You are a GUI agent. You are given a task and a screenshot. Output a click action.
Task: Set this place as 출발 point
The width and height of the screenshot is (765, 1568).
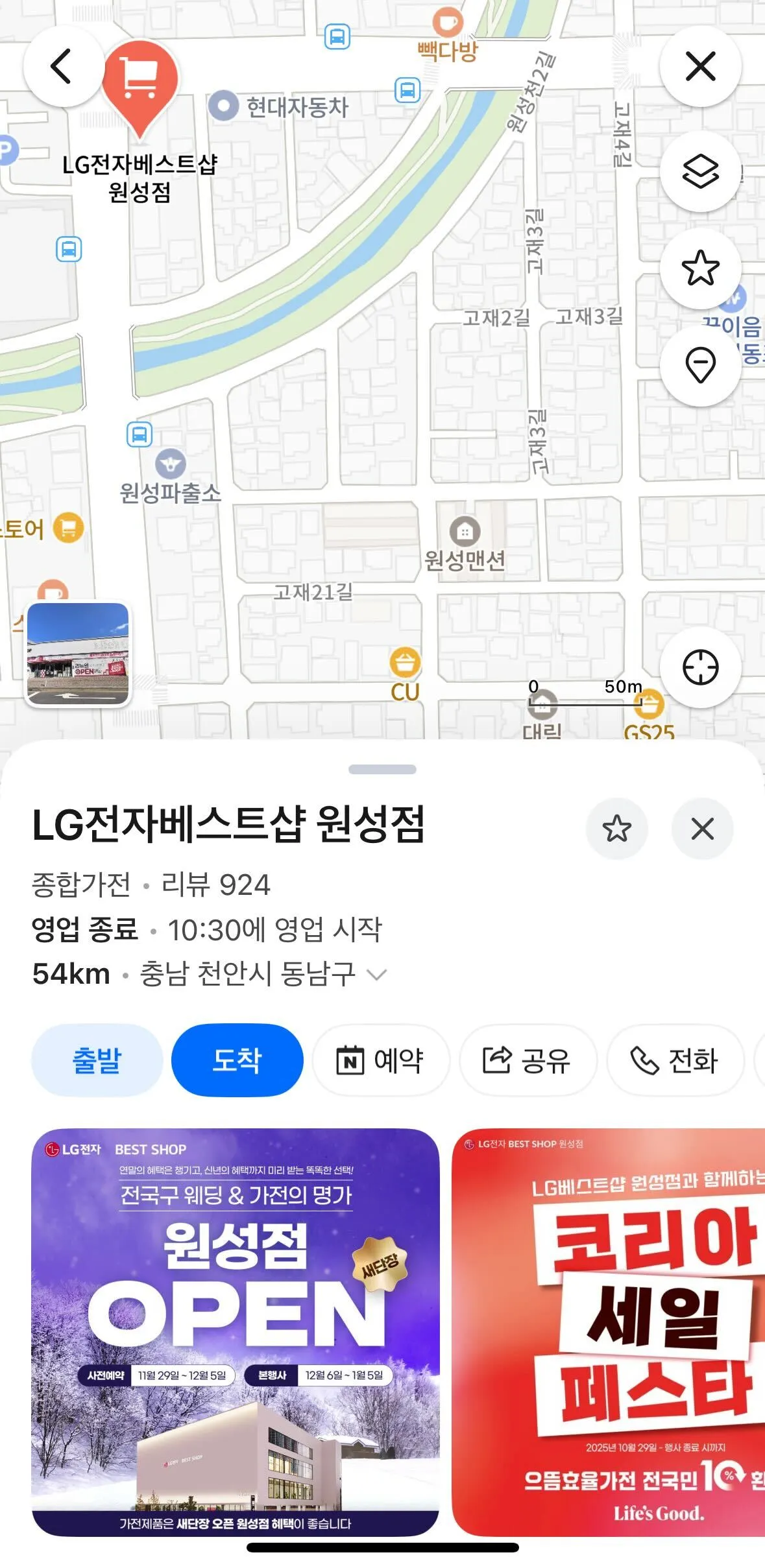97,1060
